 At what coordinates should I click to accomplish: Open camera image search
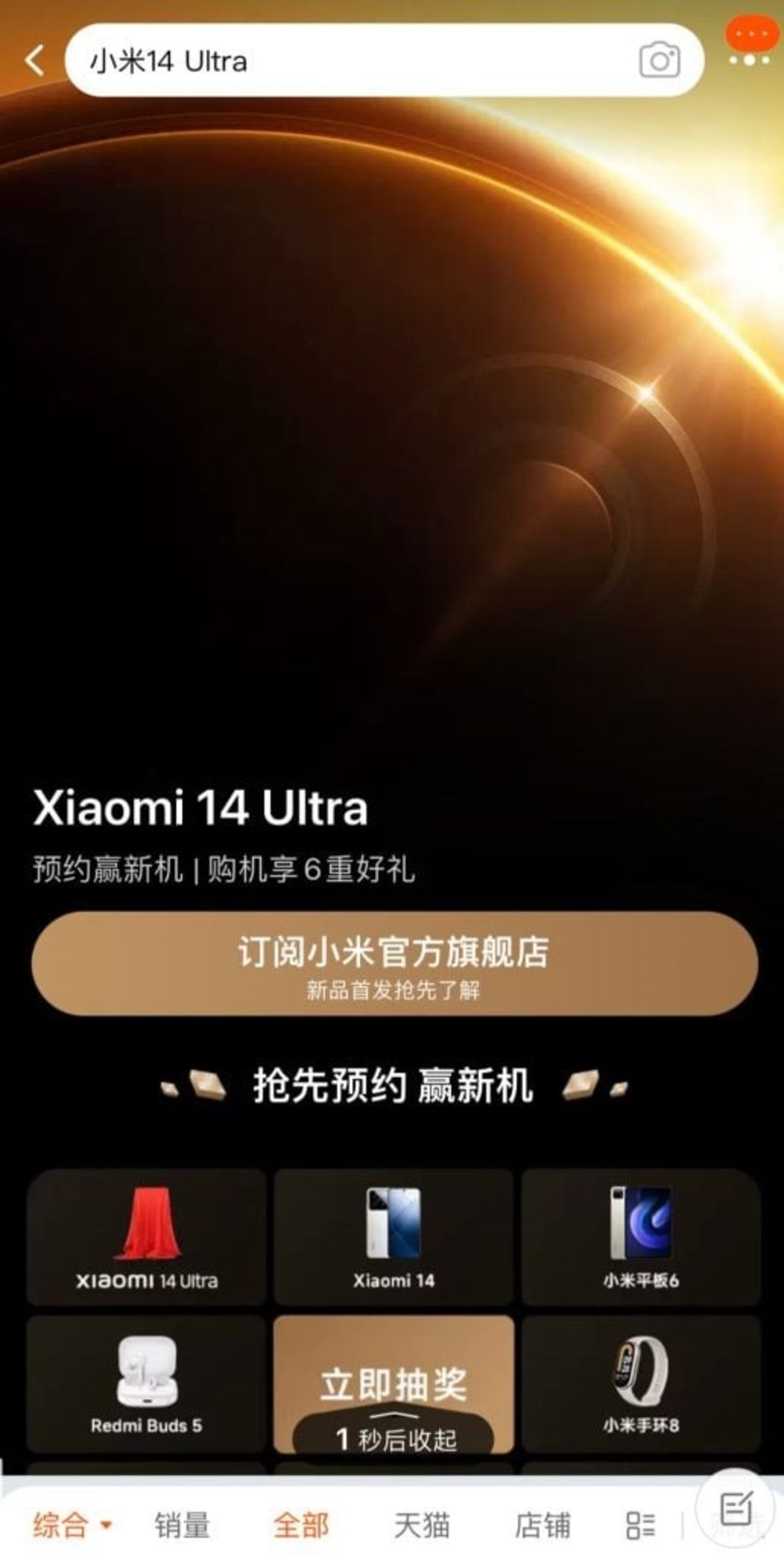tap(659, 60)
